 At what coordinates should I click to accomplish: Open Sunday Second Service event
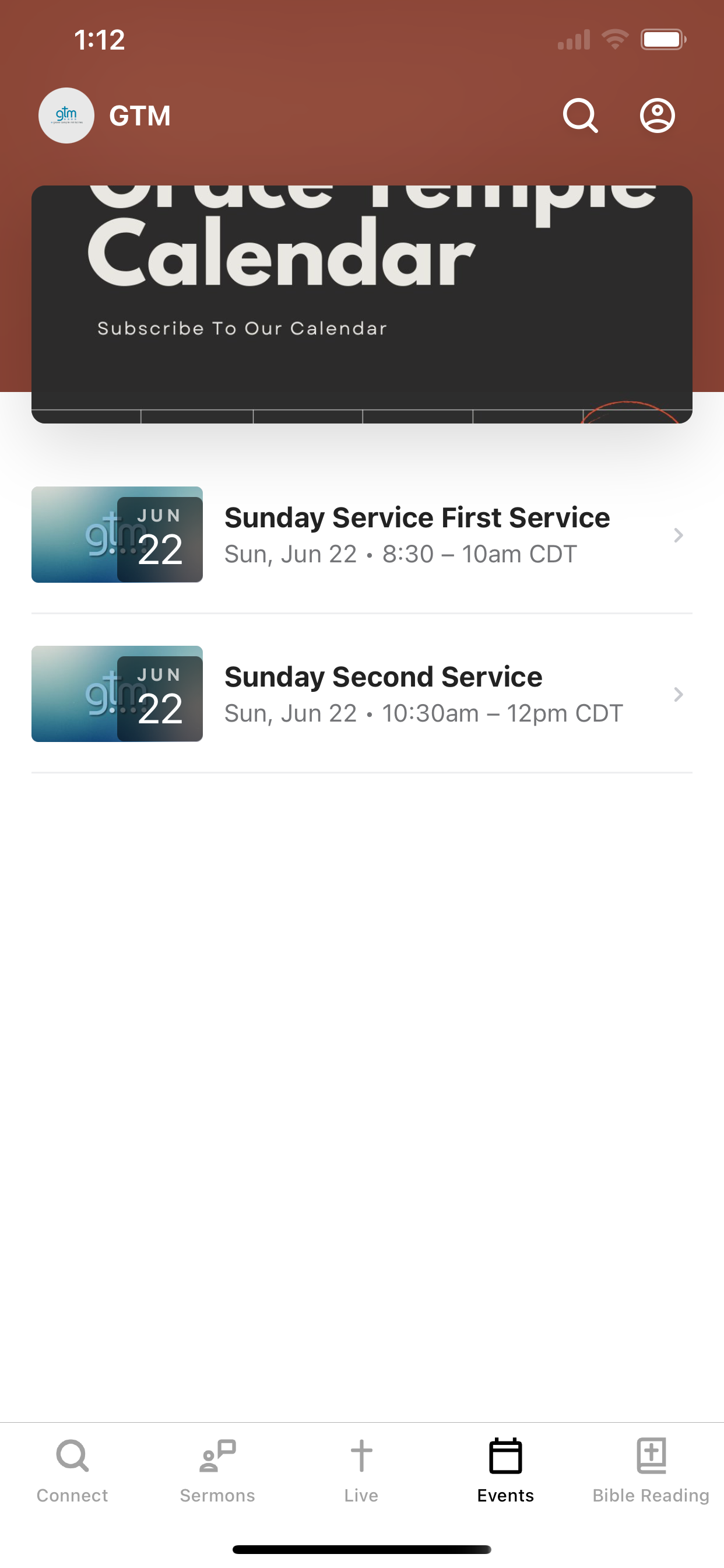(362, 694)
